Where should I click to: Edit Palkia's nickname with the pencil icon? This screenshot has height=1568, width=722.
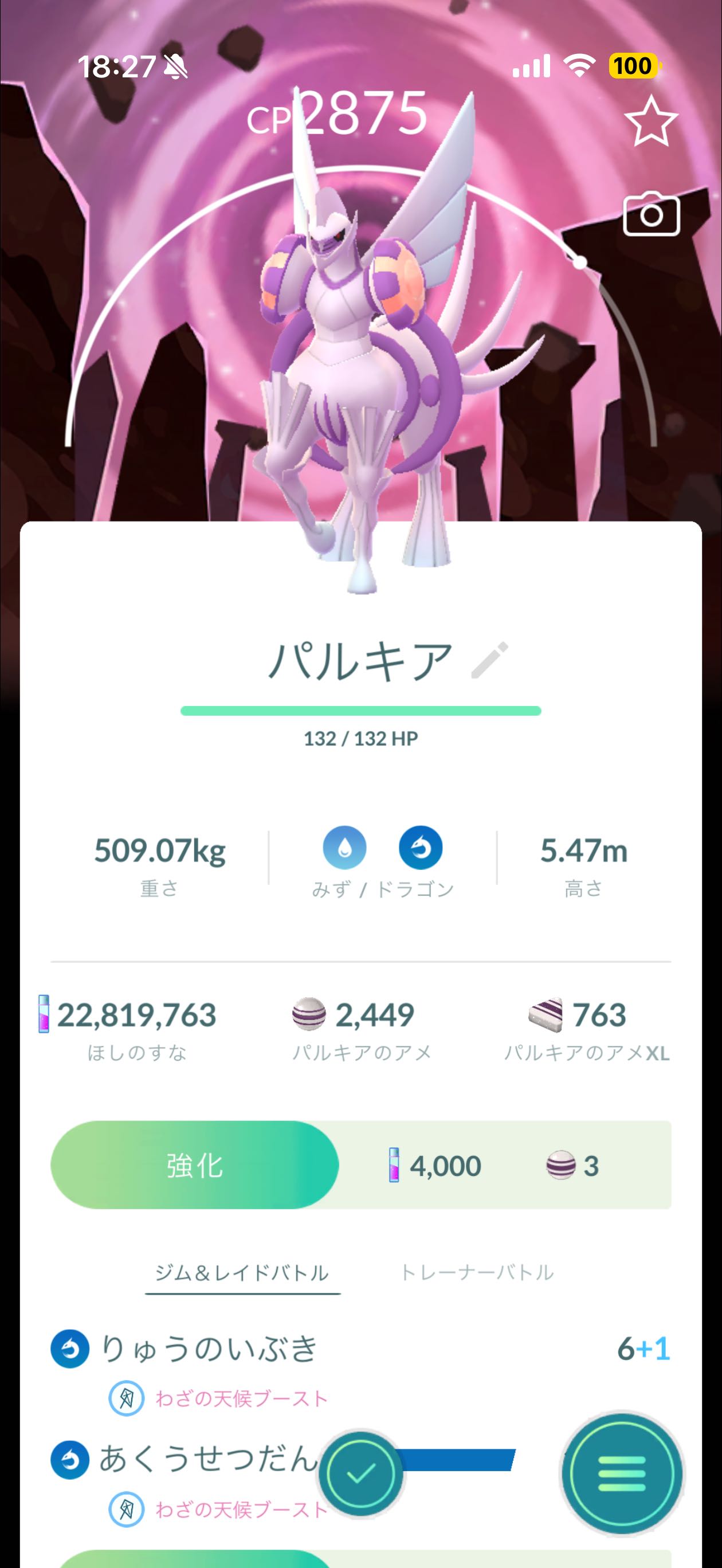[489, 660]
